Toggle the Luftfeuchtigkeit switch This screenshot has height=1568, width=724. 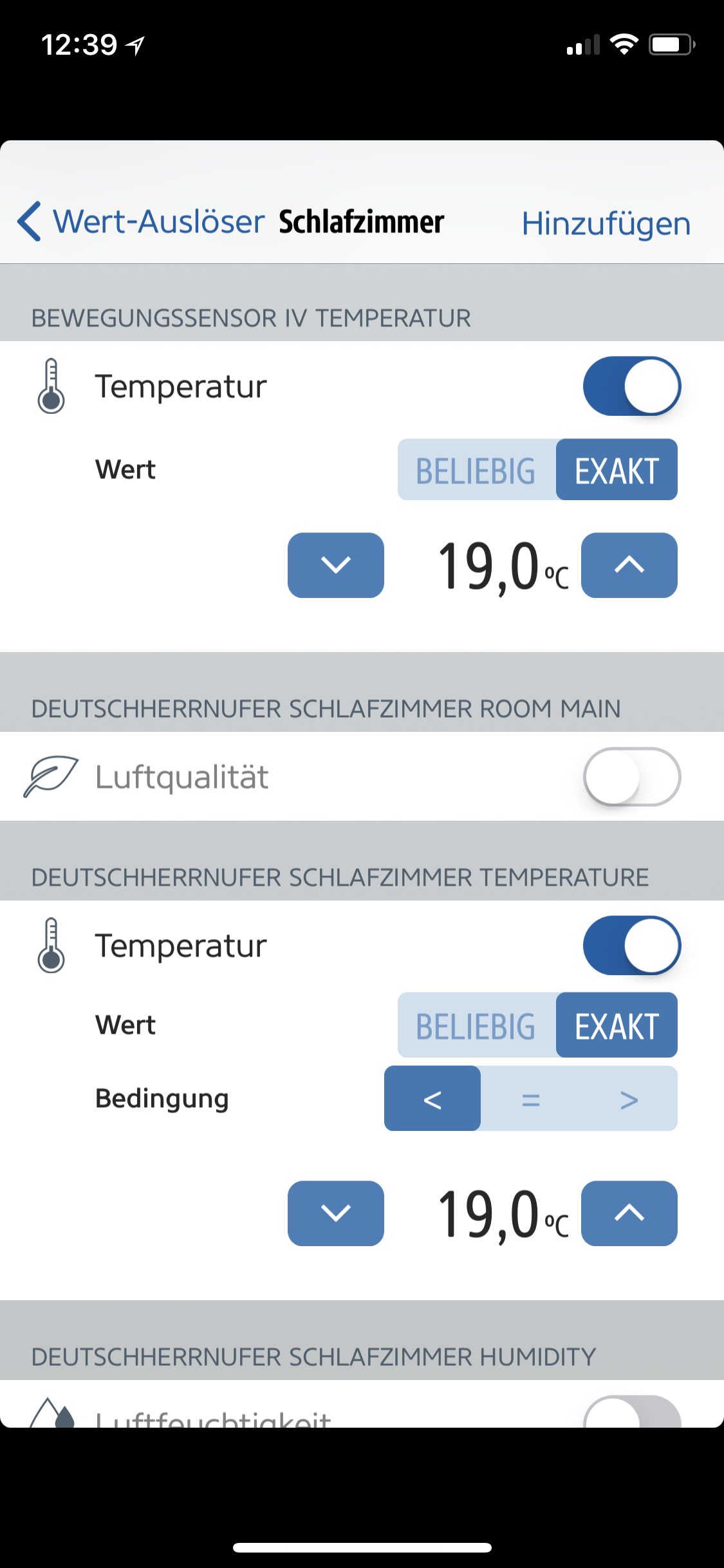(631, 1412)
